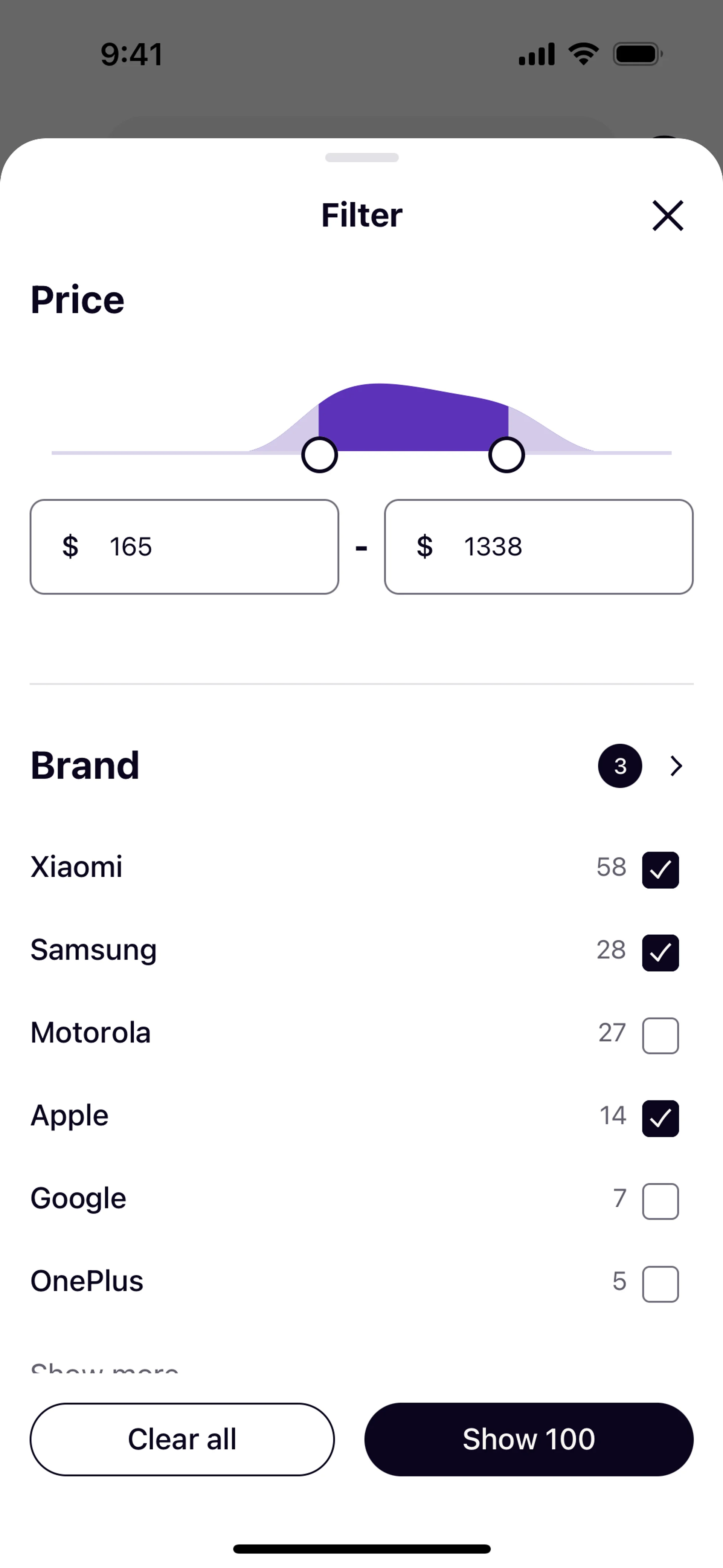723x1568 pixels.
Task: Select the Google brand checkbox
Action: 660,1201
